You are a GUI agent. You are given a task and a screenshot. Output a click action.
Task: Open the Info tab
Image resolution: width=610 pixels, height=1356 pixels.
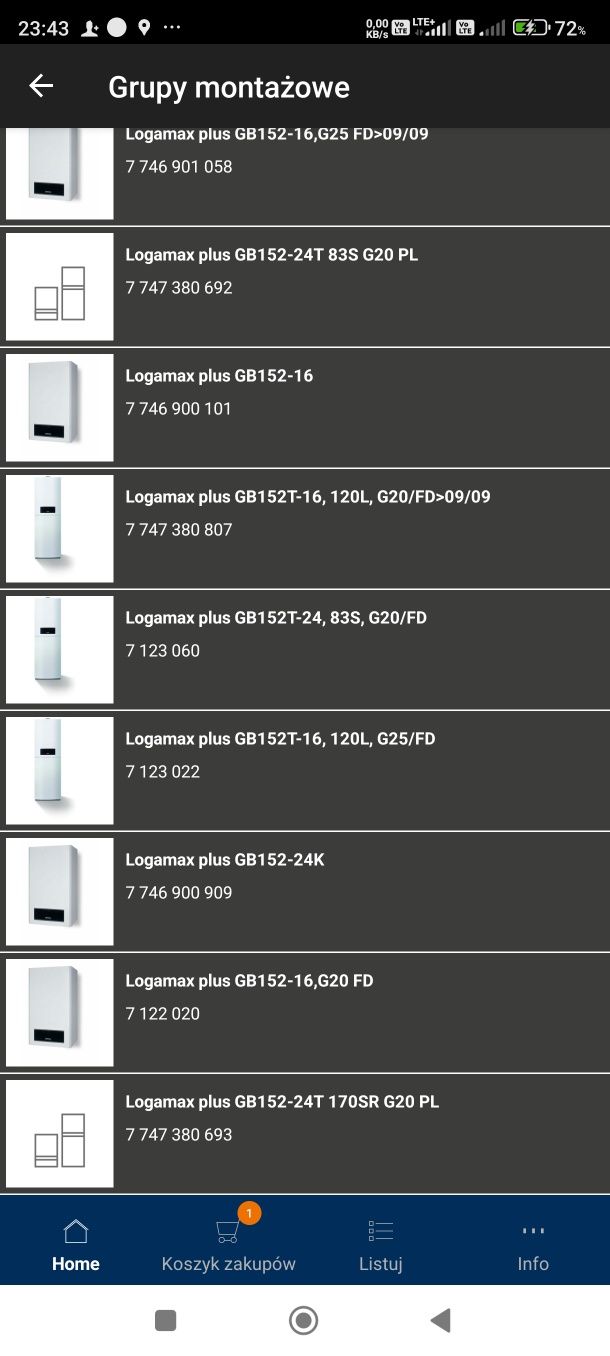click(x=533, y=1245)
